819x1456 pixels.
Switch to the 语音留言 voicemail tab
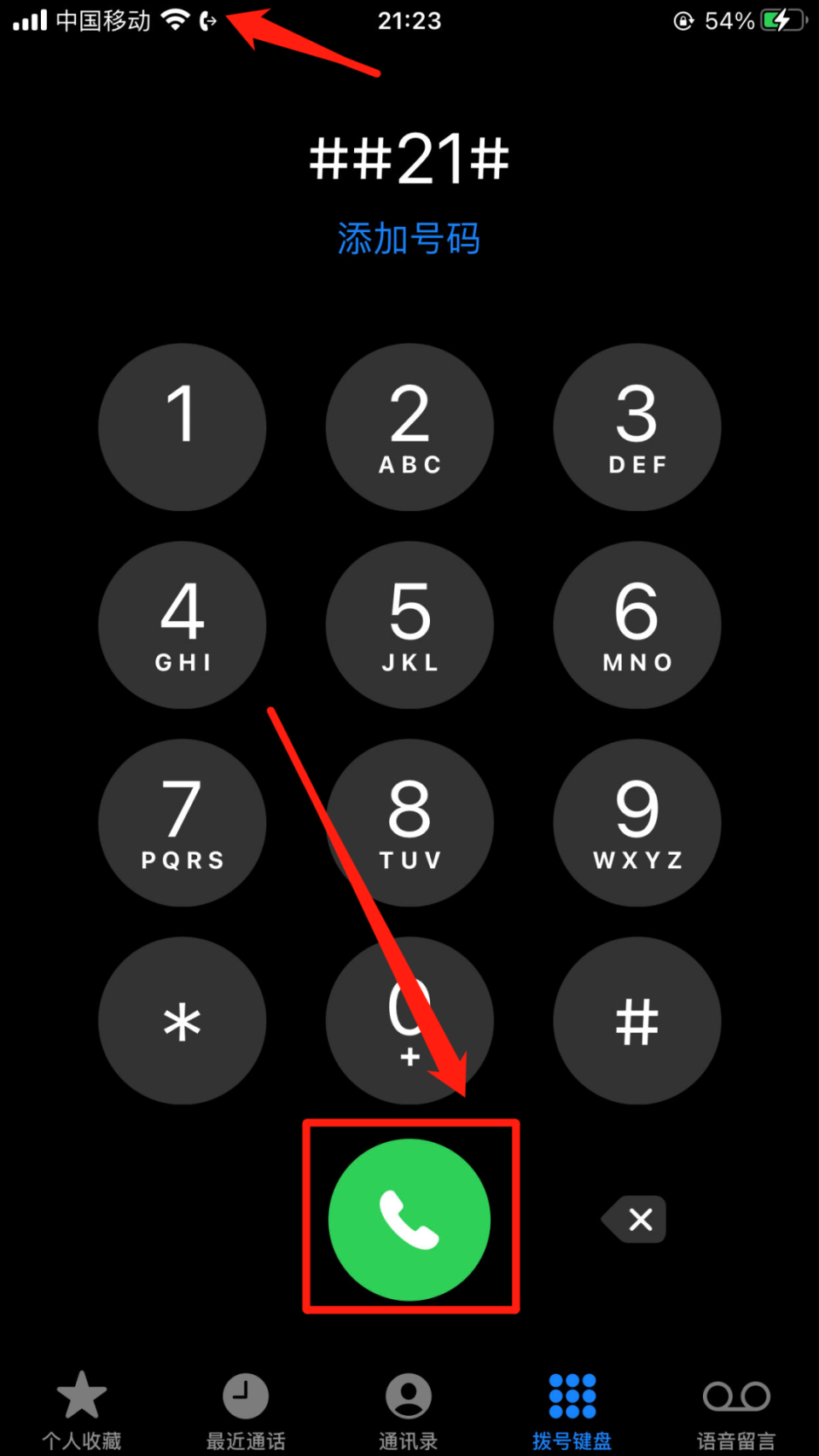(x=736, y=1411)
